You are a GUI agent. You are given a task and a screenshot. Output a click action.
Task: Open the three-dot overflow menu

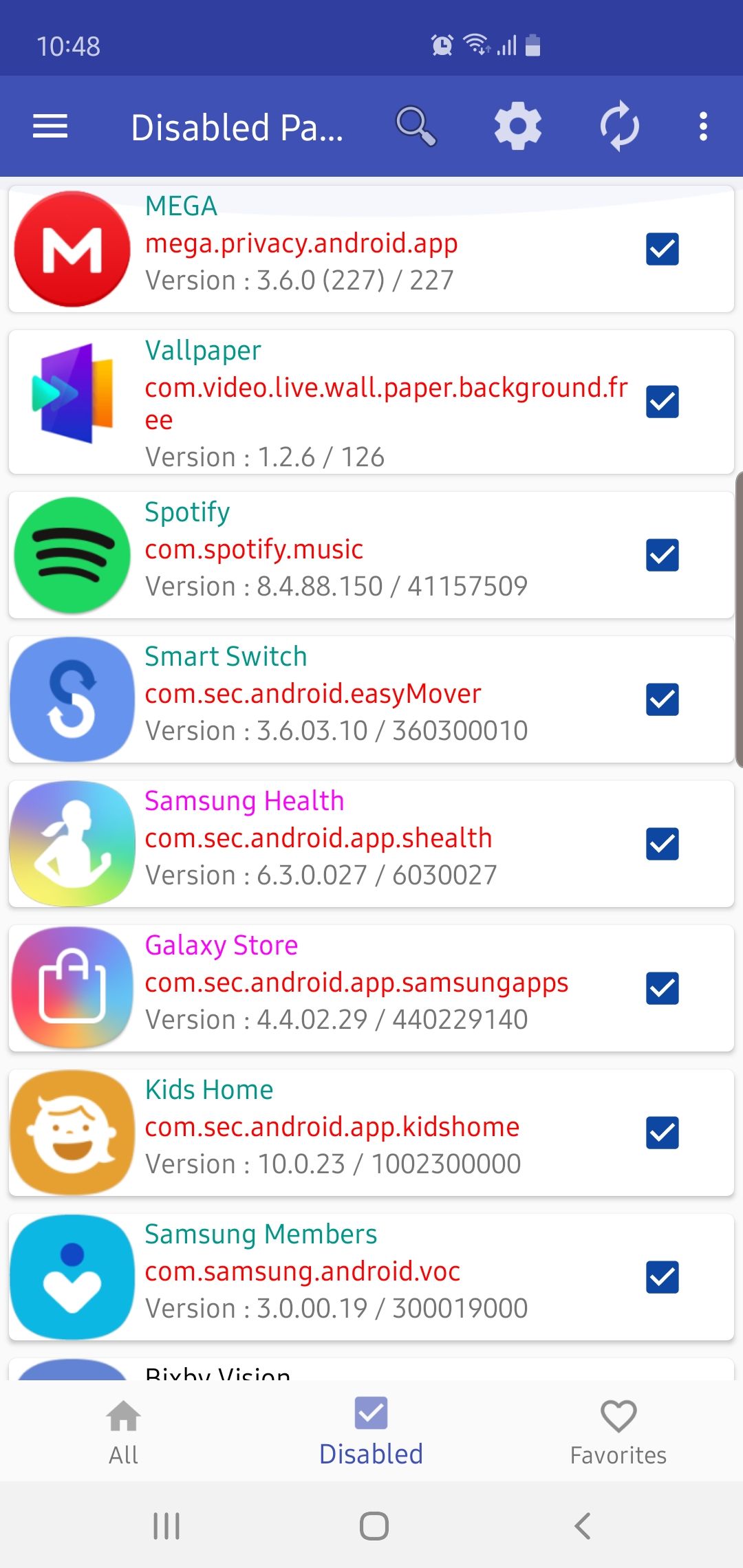click(x=702, y=127)
